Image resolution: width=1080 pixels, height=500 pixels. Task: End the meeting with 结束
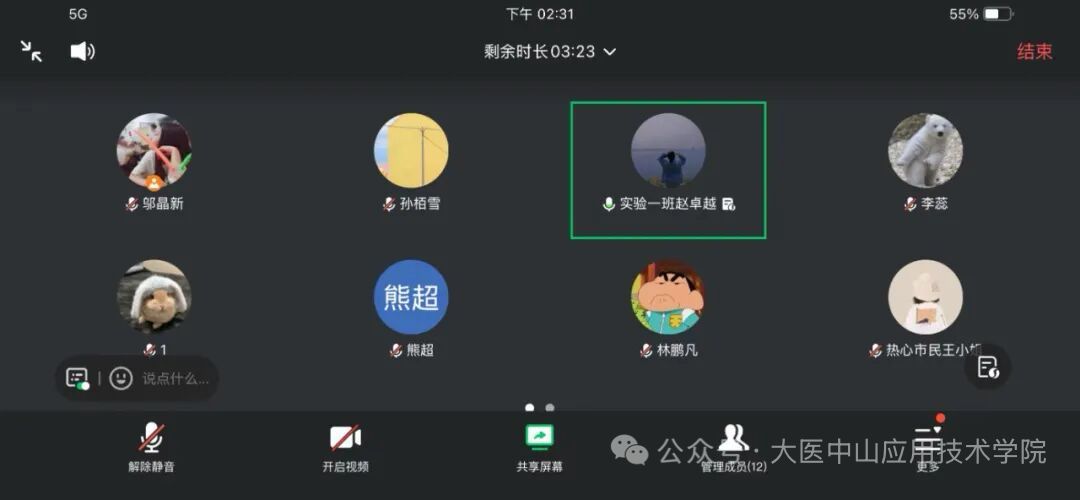1034,52
